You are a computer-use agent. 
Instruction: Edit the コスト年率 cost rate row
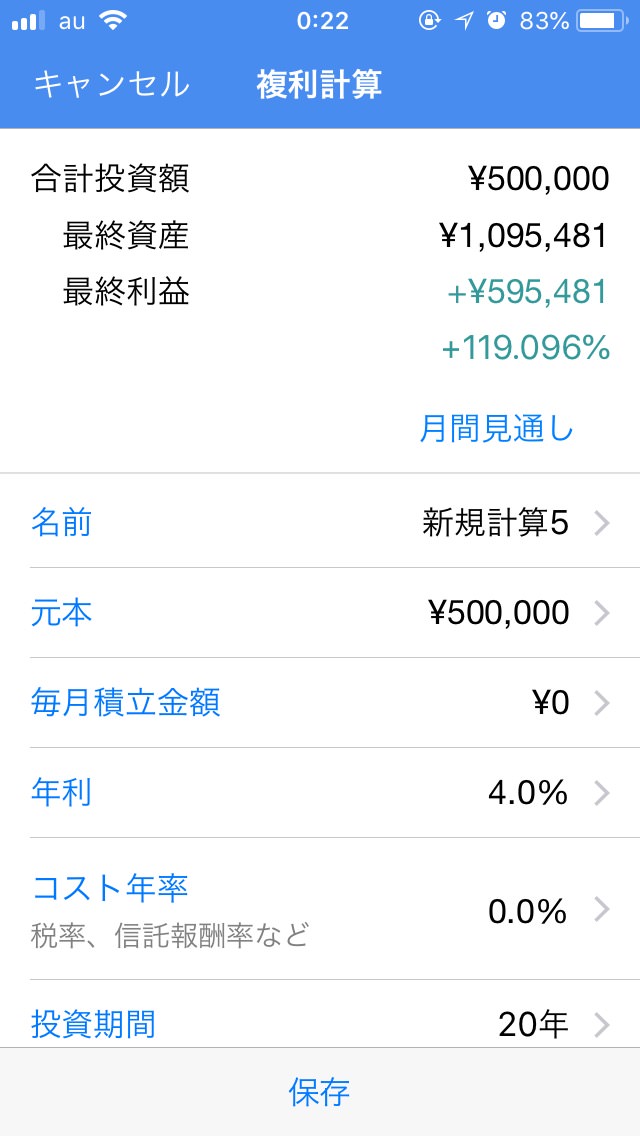(320, 909)
